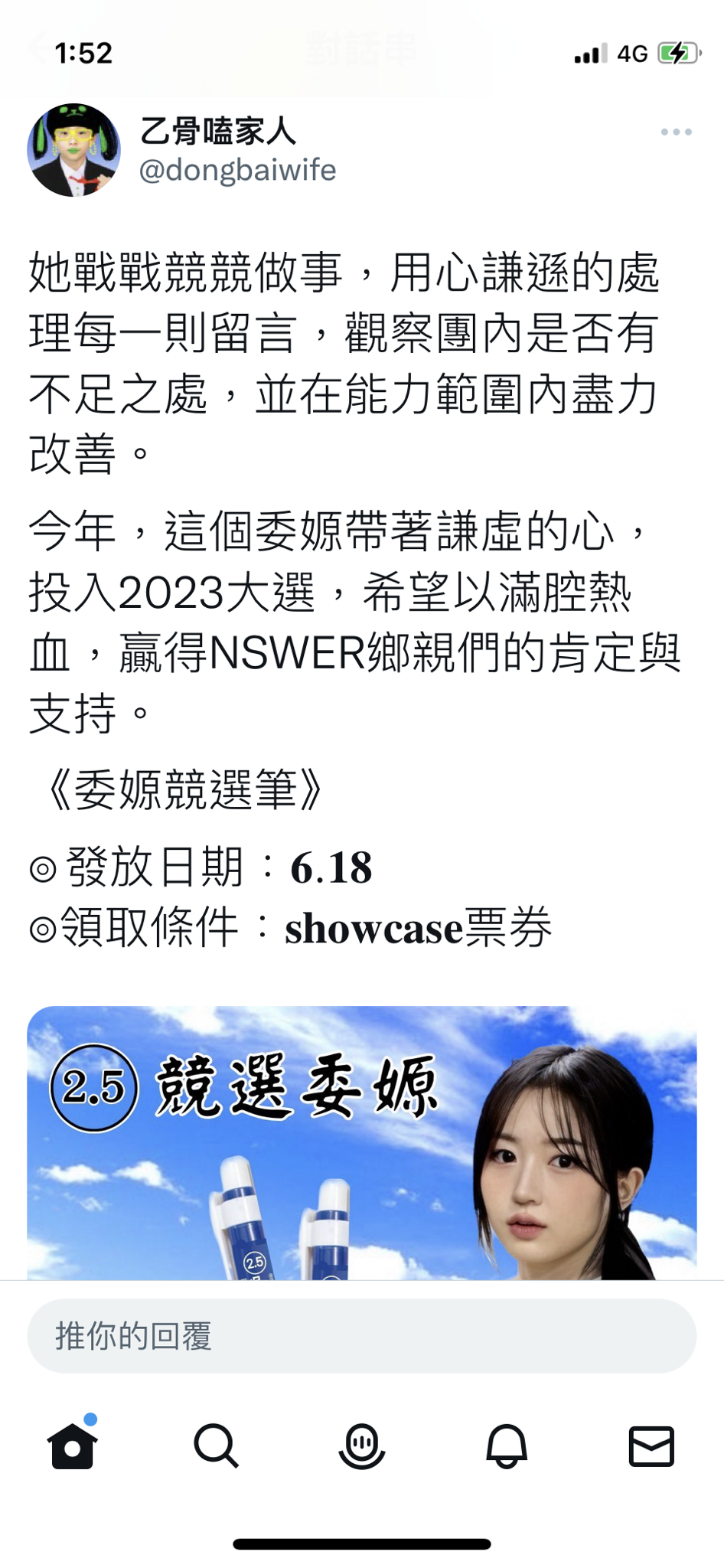Open the tweet overflow menu
This screenshot has height=1568, width=724.
676,132
